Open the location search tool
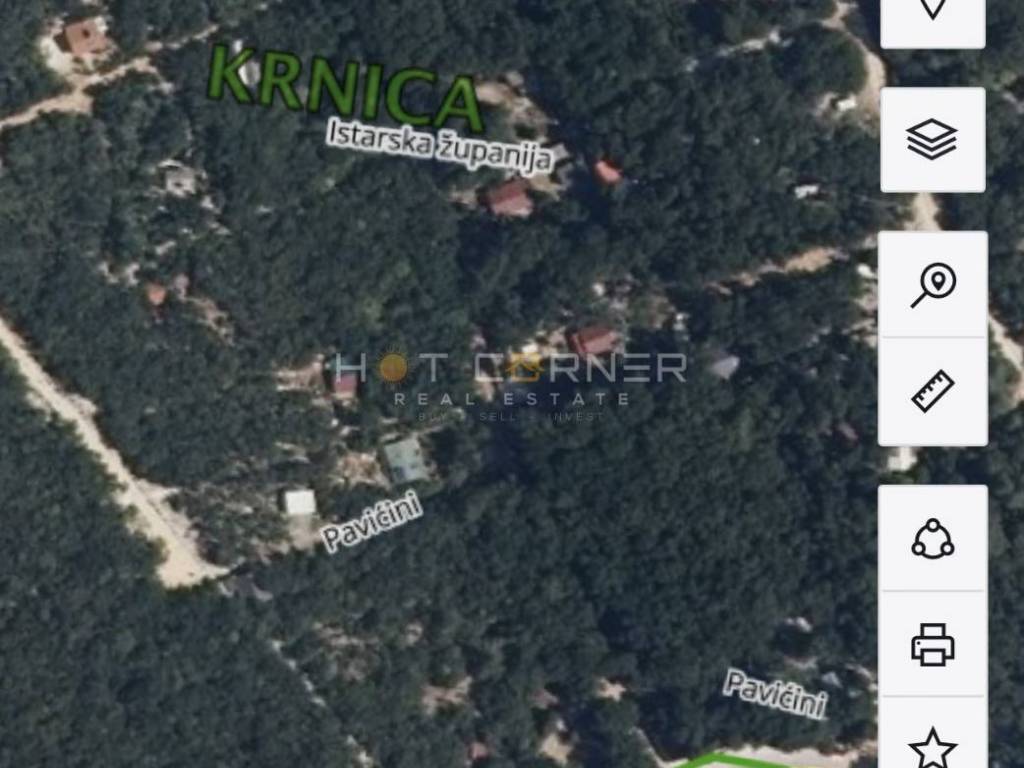The height and width of the screenshot is (768, 1024). tap(932, 285)
